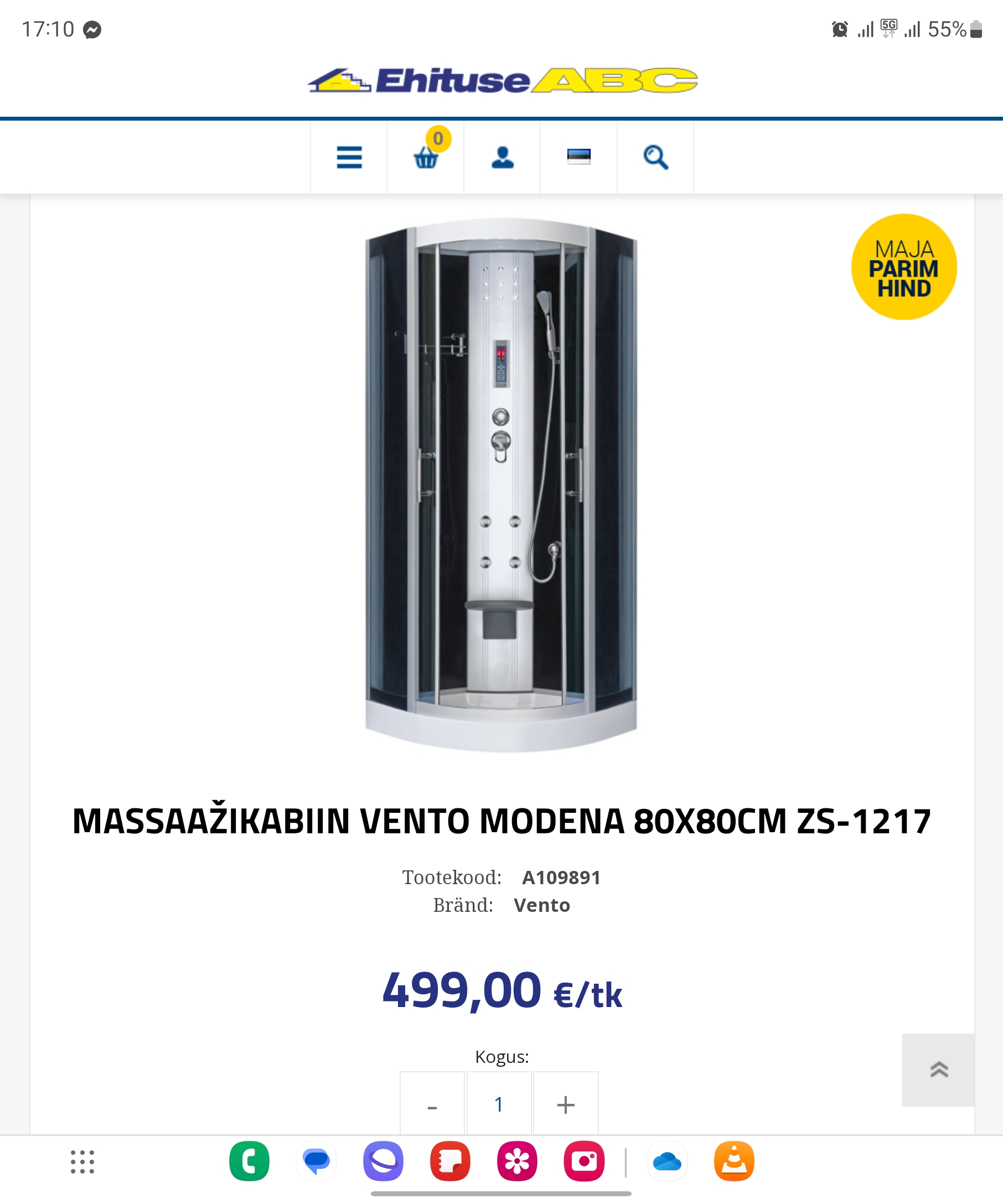Launch the Camera app
This screenshot has height=1204, width=1003.
point(584,1161)
